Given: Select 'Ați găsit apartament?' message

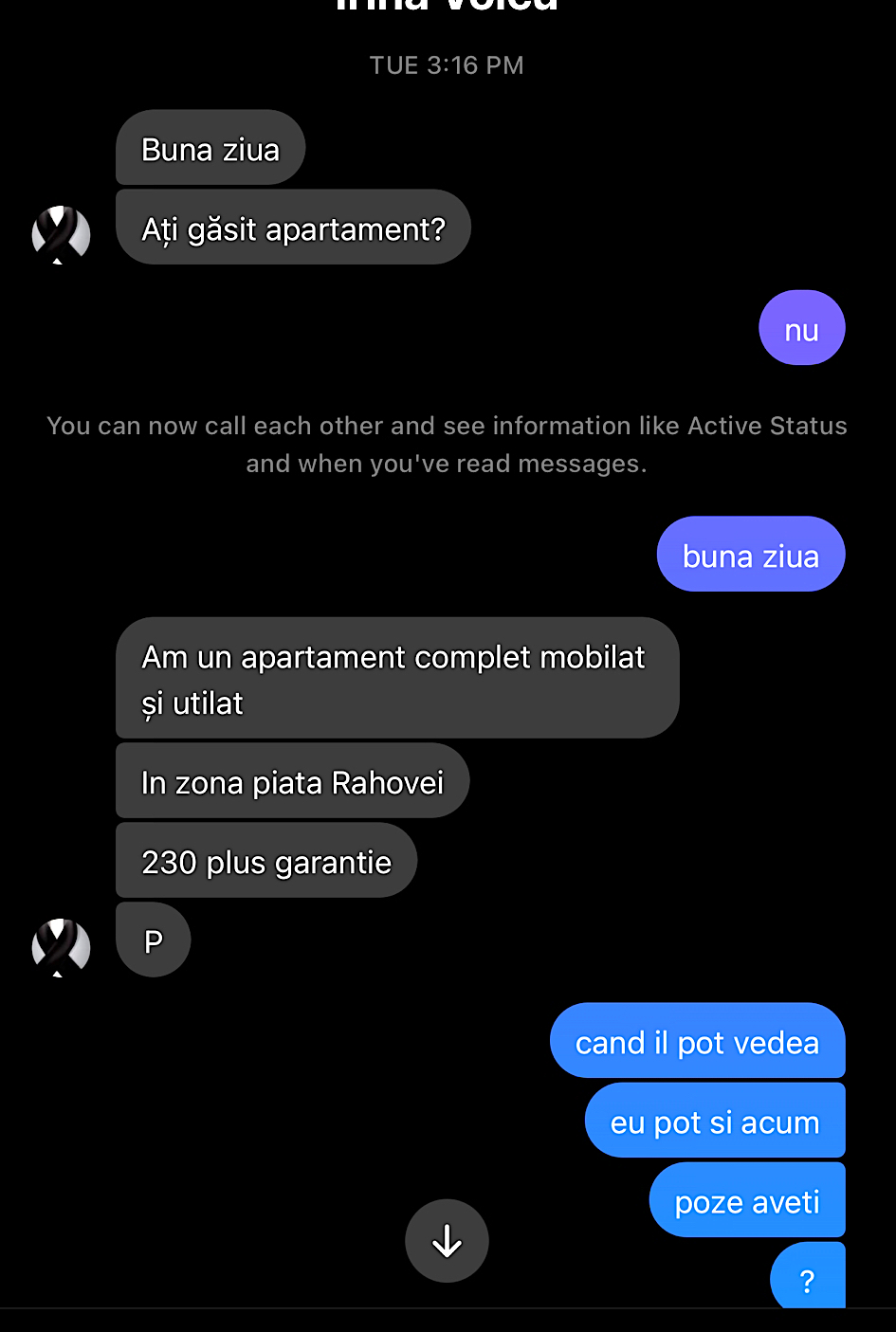Looking at the screenshot, I should [292, 228].
